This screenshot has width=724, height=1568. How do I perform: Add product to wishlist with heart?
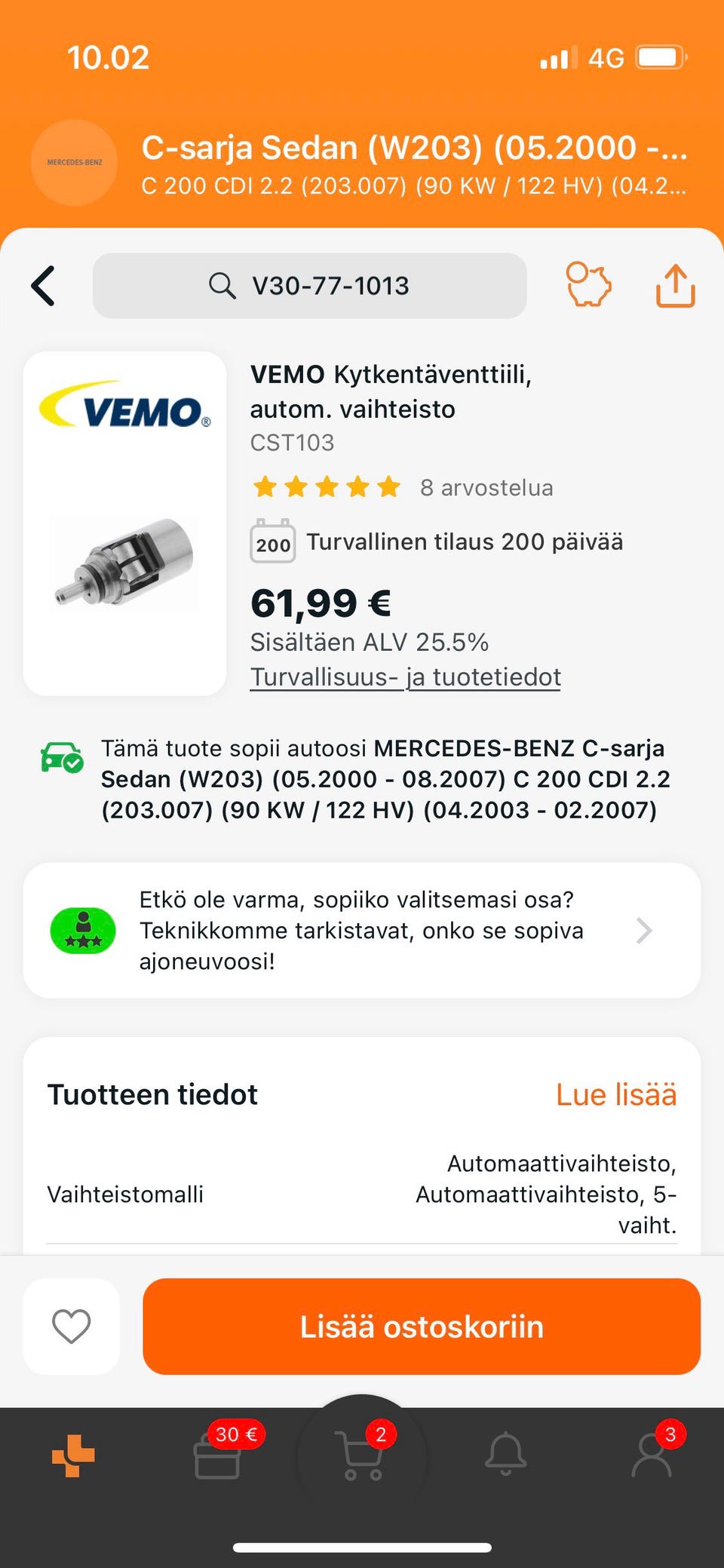[72, 1327]
